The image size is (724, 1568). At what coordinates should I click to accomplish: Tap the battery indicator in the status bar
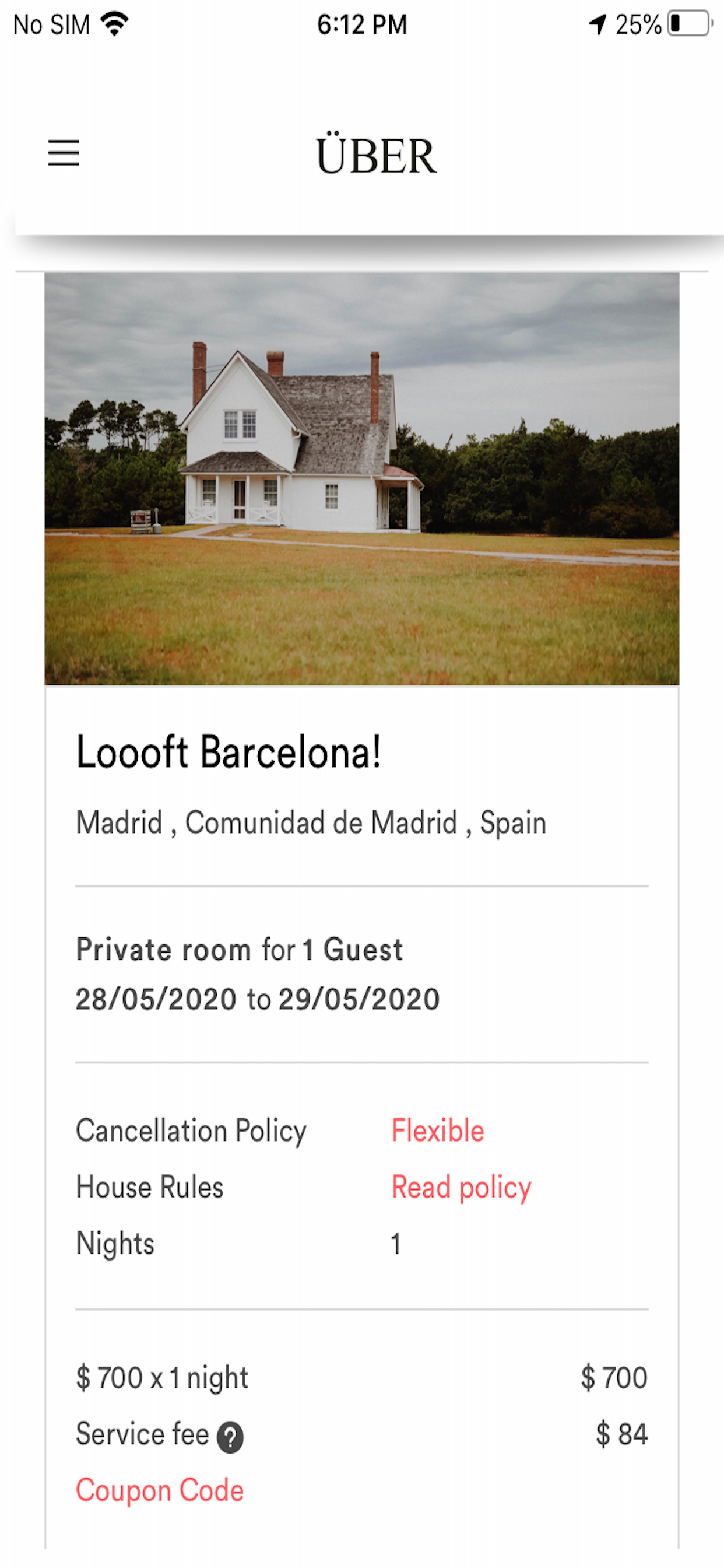point(687,24)
